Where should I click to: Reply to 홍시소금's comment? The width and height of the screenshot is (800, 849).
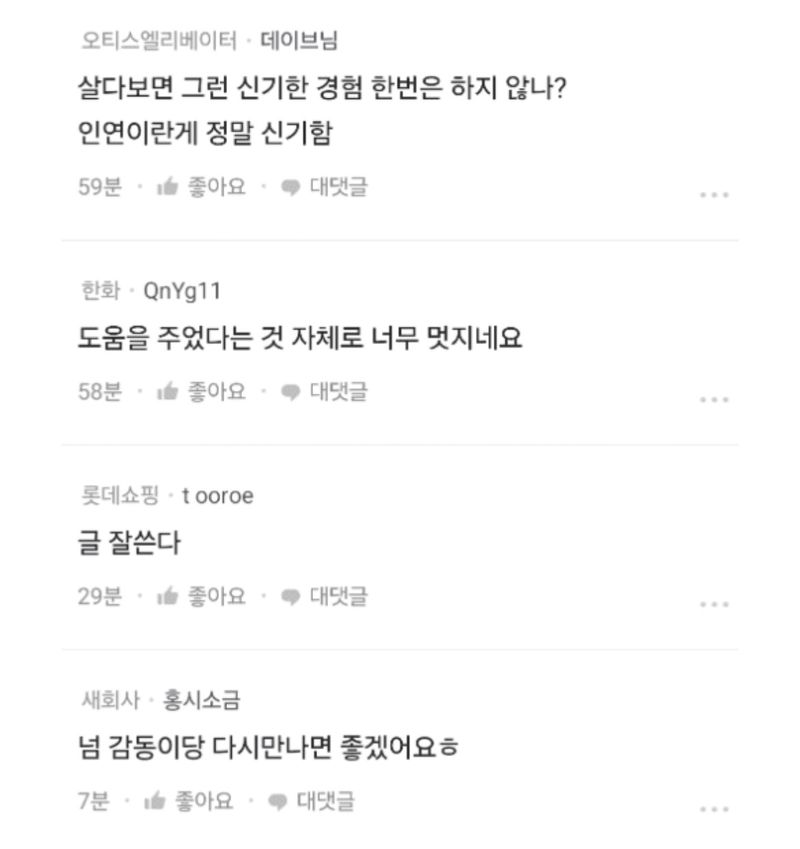312,801
